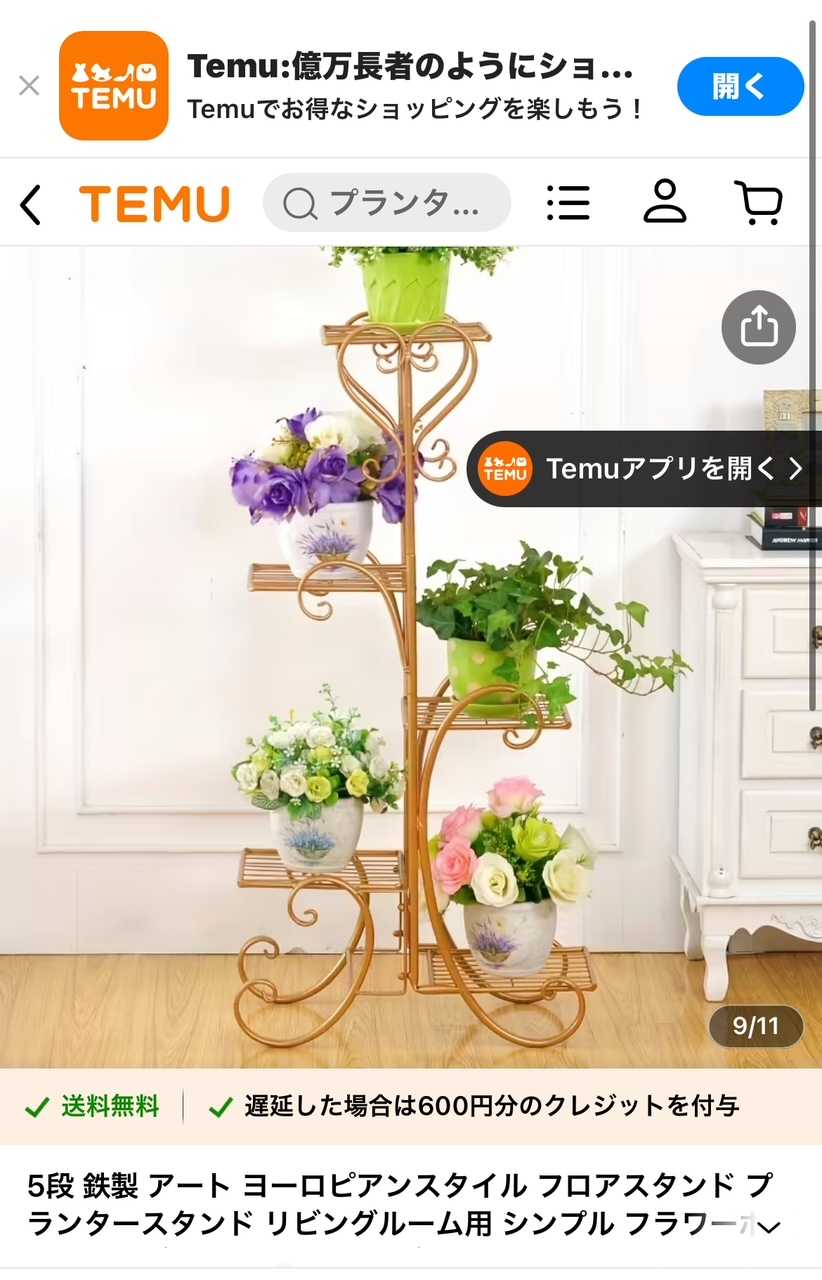Image resolution: width=822 pixels, height=1280 pixels.
Task: Dismiss the Temu app install banner
Action: coord(29,86)
